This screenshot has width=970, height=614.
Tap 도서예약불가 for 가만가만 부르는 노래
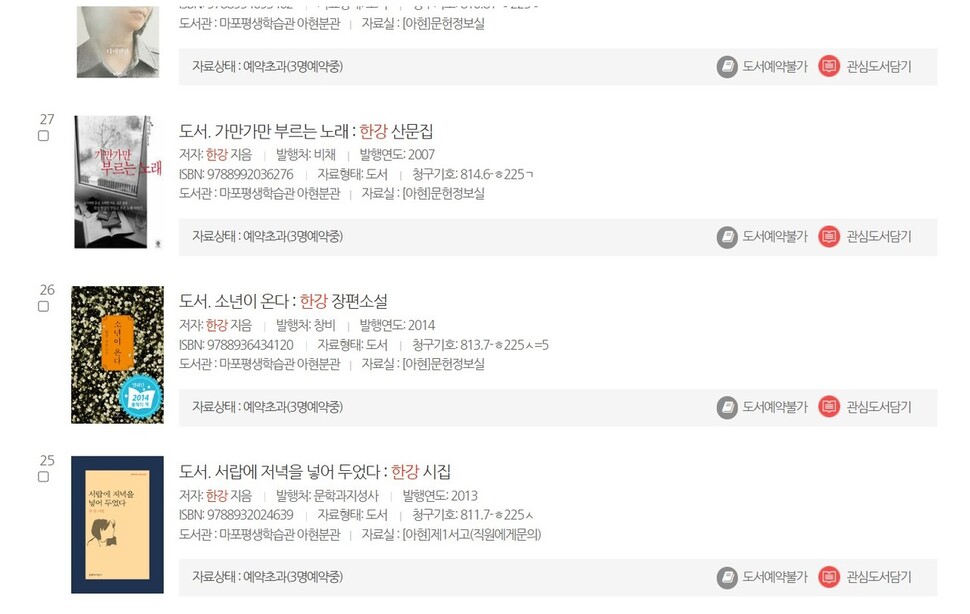pyautogui.click(x=762, y=237)
